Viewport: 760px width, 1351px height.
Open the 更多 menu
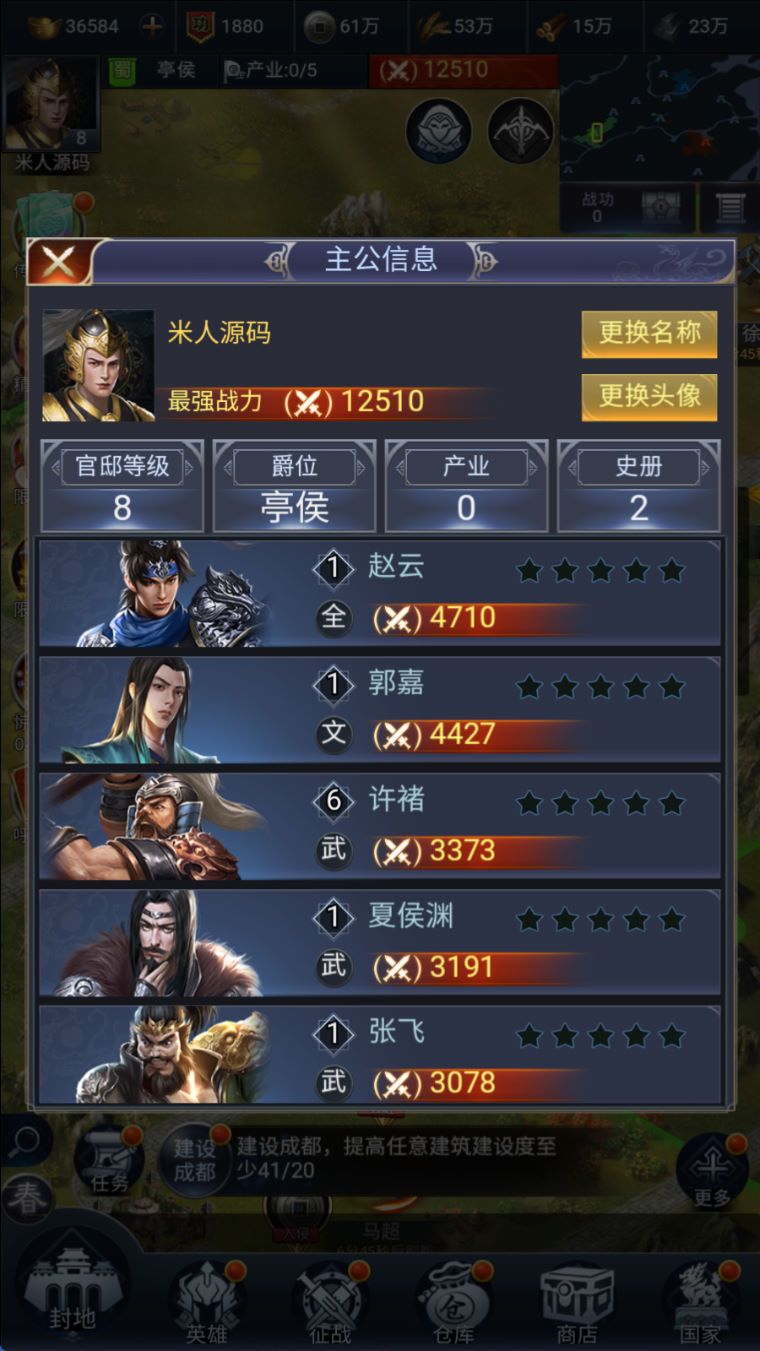point(712,1170)
